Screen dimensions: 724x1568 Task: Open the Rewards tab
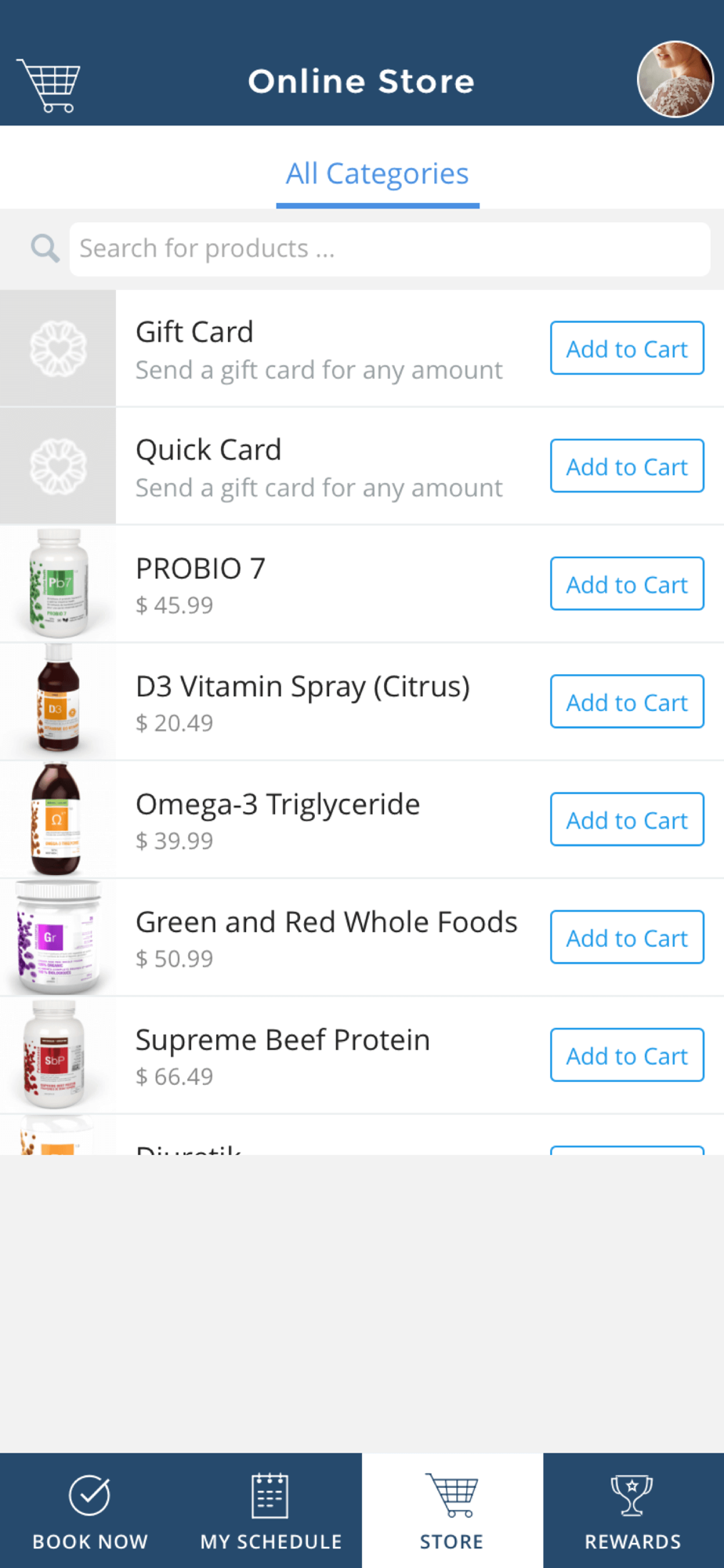[633, 1511]
